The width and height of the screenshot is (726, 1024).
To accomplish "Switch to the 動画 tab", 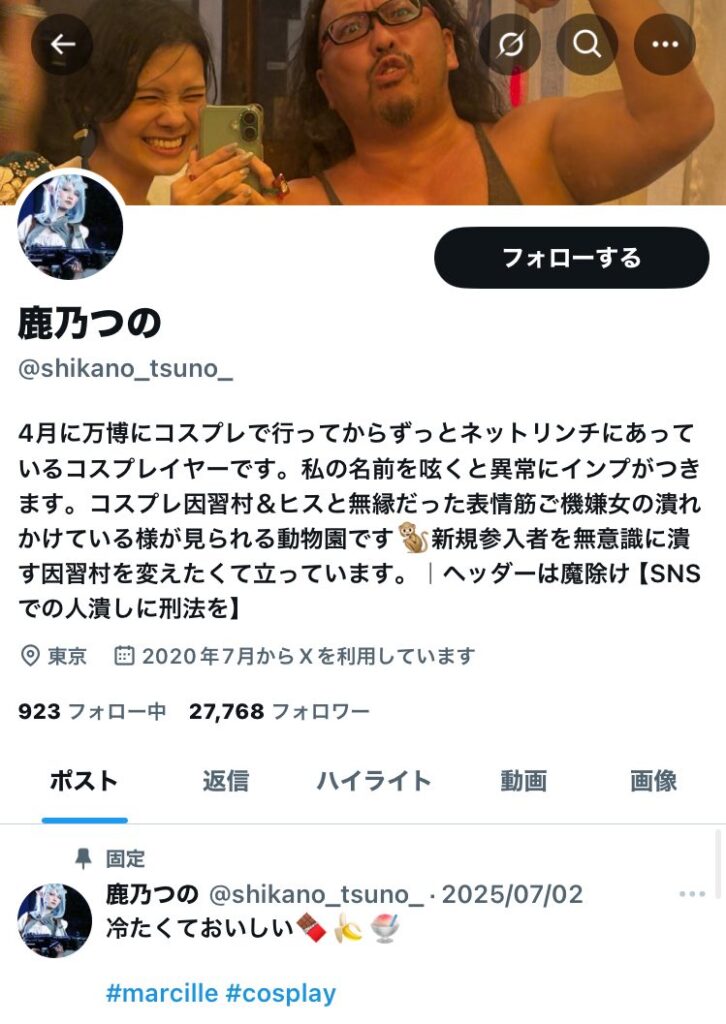I will point(524,781).
